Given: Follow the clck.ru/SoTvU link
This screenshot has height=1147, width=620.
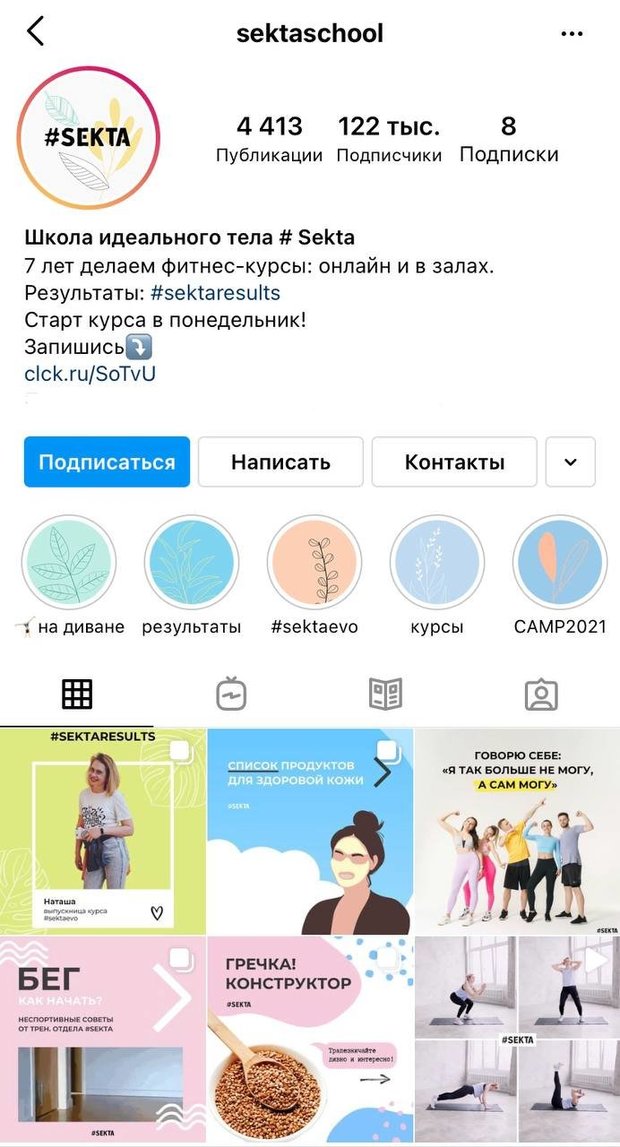Looking at the screenshot, I should coord(90,374).
